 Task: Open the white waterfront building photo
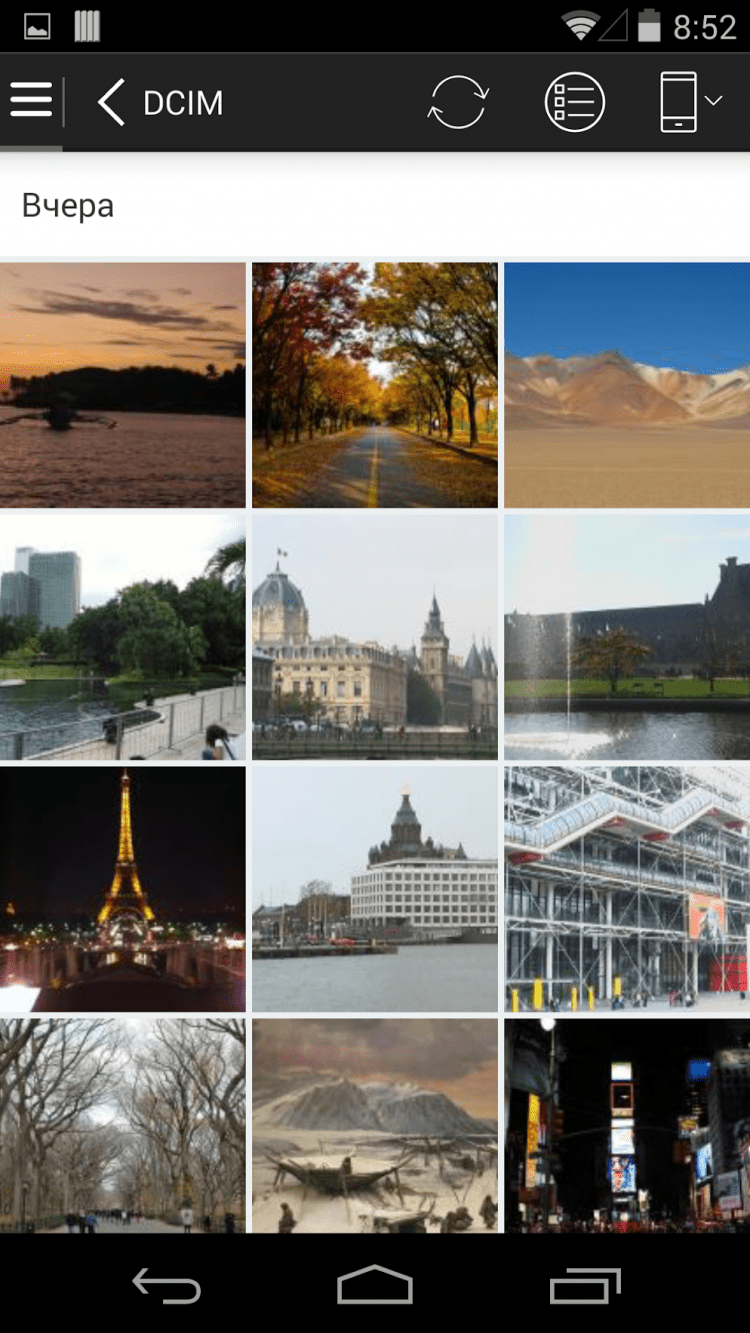coord(375,889)
